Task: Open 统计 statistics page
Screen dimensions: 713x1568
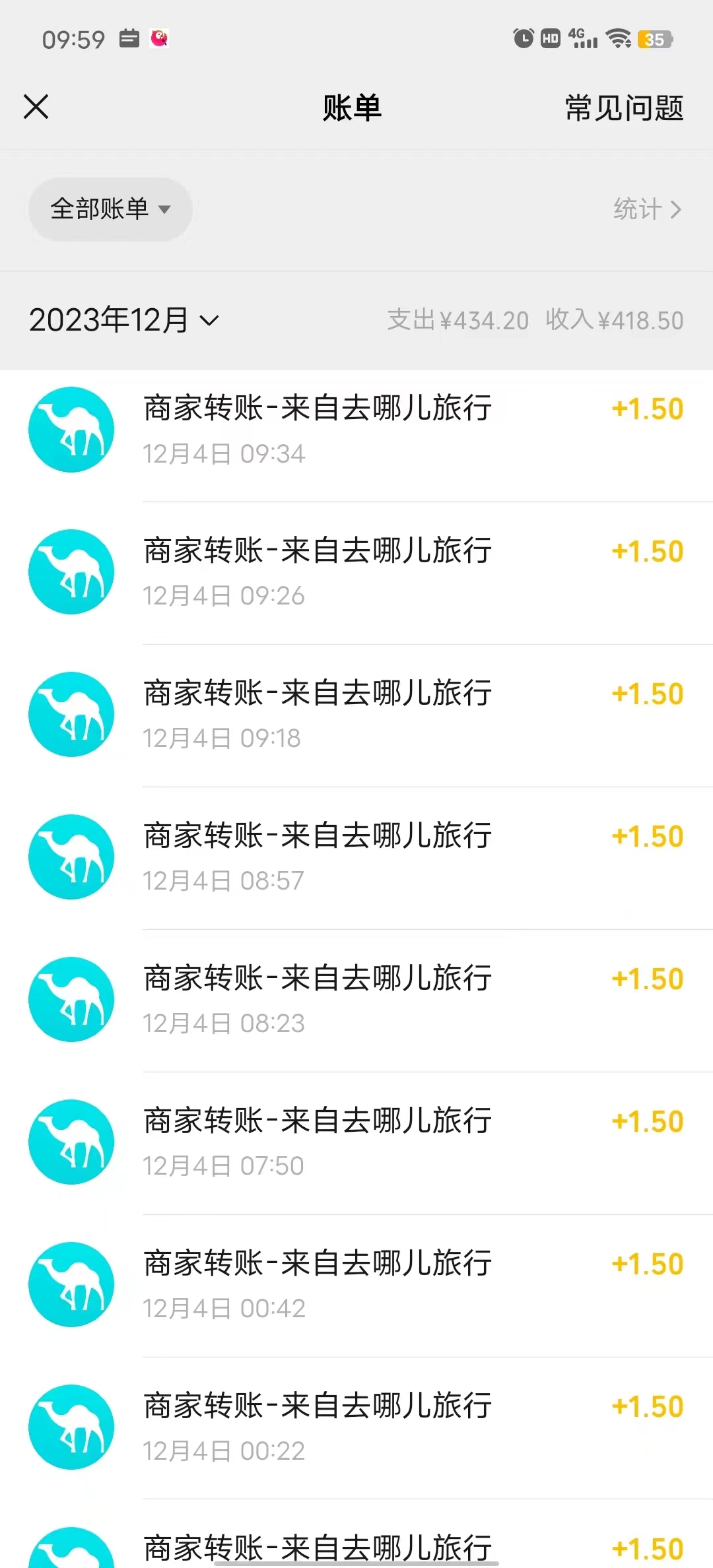Action: tap(648, 209)
